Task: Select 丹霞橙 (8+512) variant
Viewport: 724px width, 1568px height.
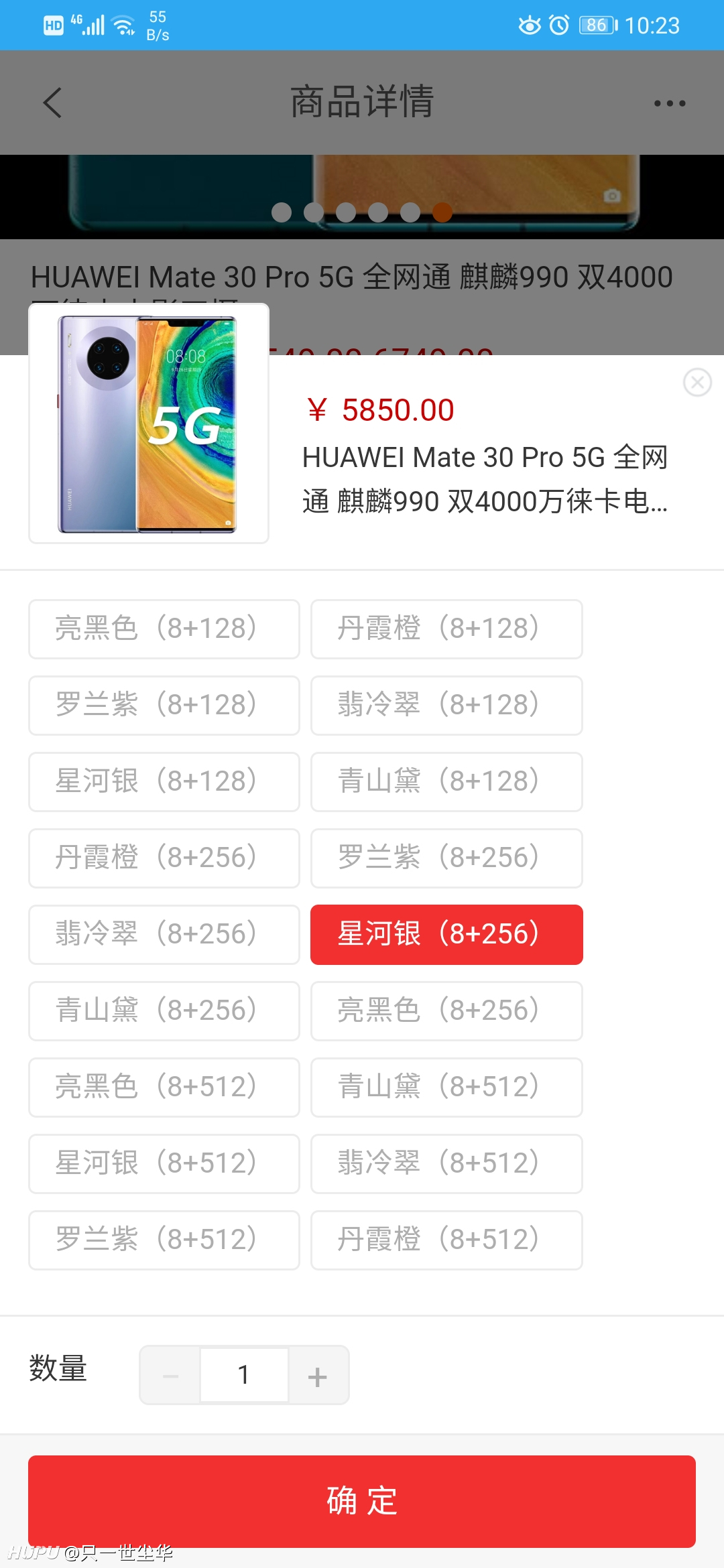Action: pyautogui.click(x=446, y=1240)
